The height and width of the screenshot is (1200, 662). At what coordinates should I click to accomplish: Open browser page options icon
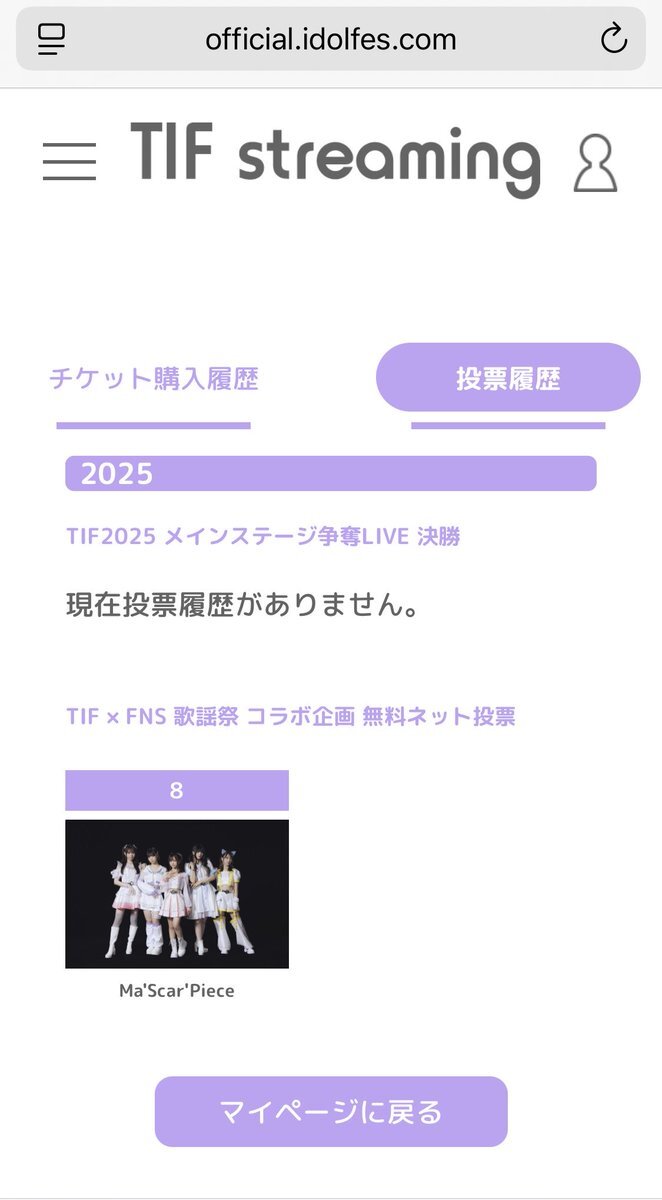[51, 39]
